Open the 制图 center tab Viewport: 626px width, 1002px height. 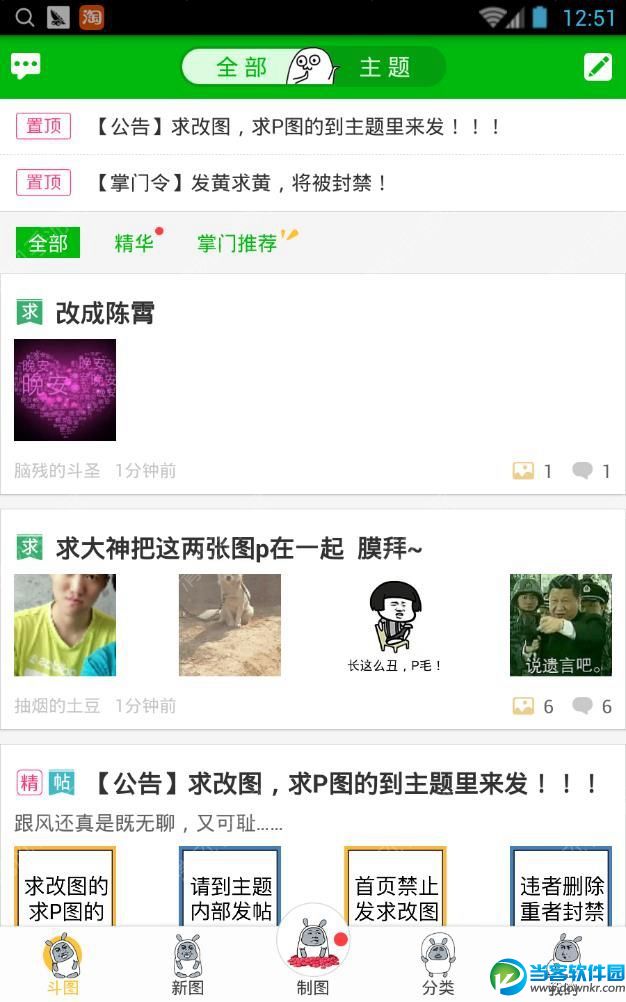(313, 960)
